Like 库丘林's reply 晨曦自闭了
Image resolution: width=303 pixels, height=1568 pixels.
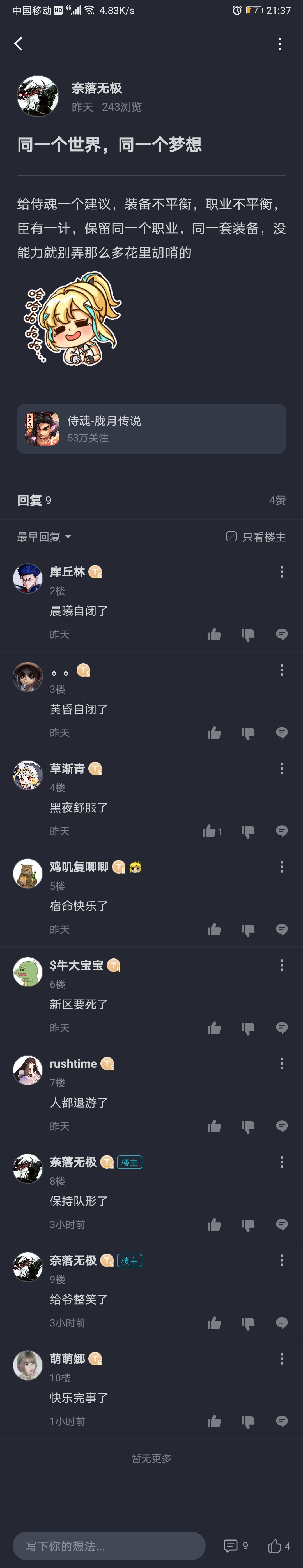(214, 635)
